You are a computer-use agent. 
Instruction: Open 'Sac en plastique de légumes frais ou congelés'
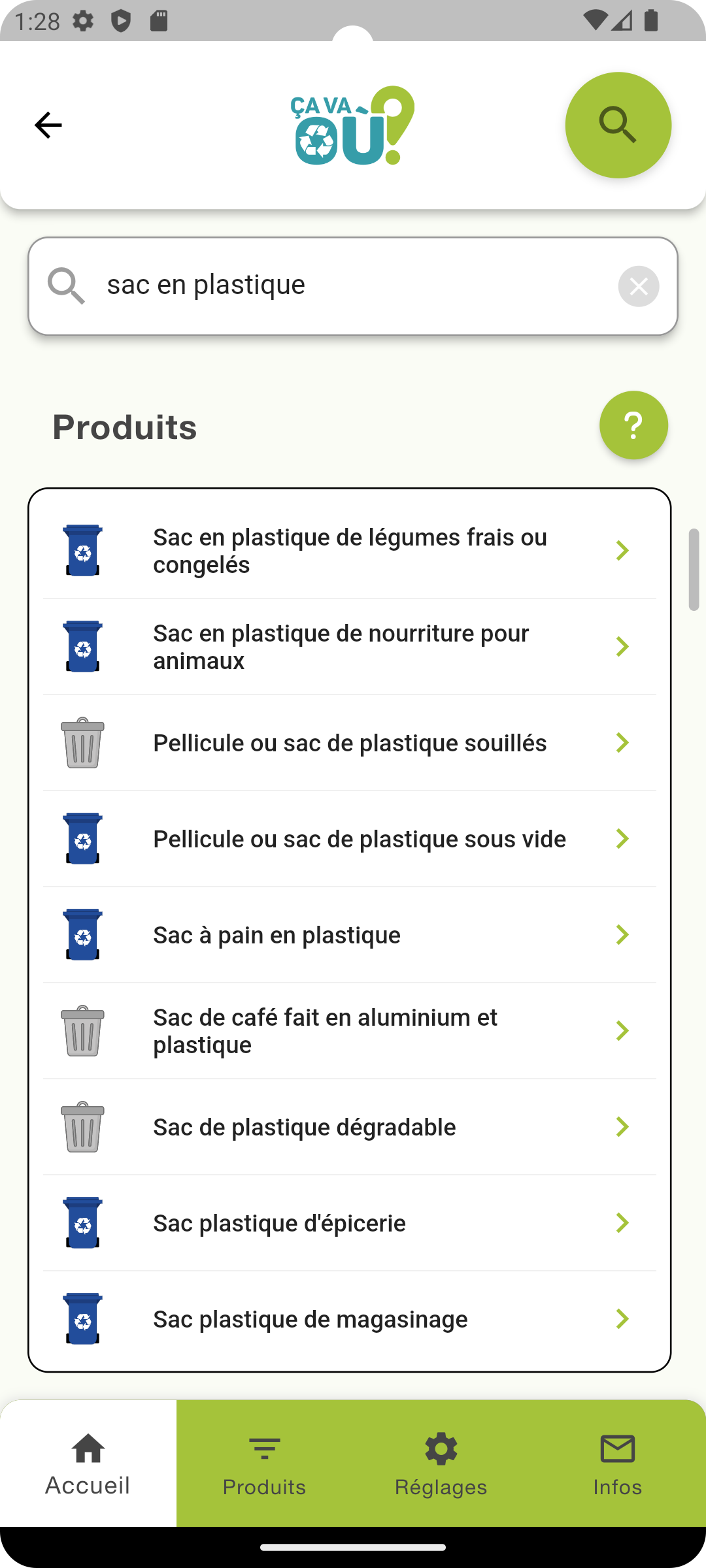click(350, 551)
